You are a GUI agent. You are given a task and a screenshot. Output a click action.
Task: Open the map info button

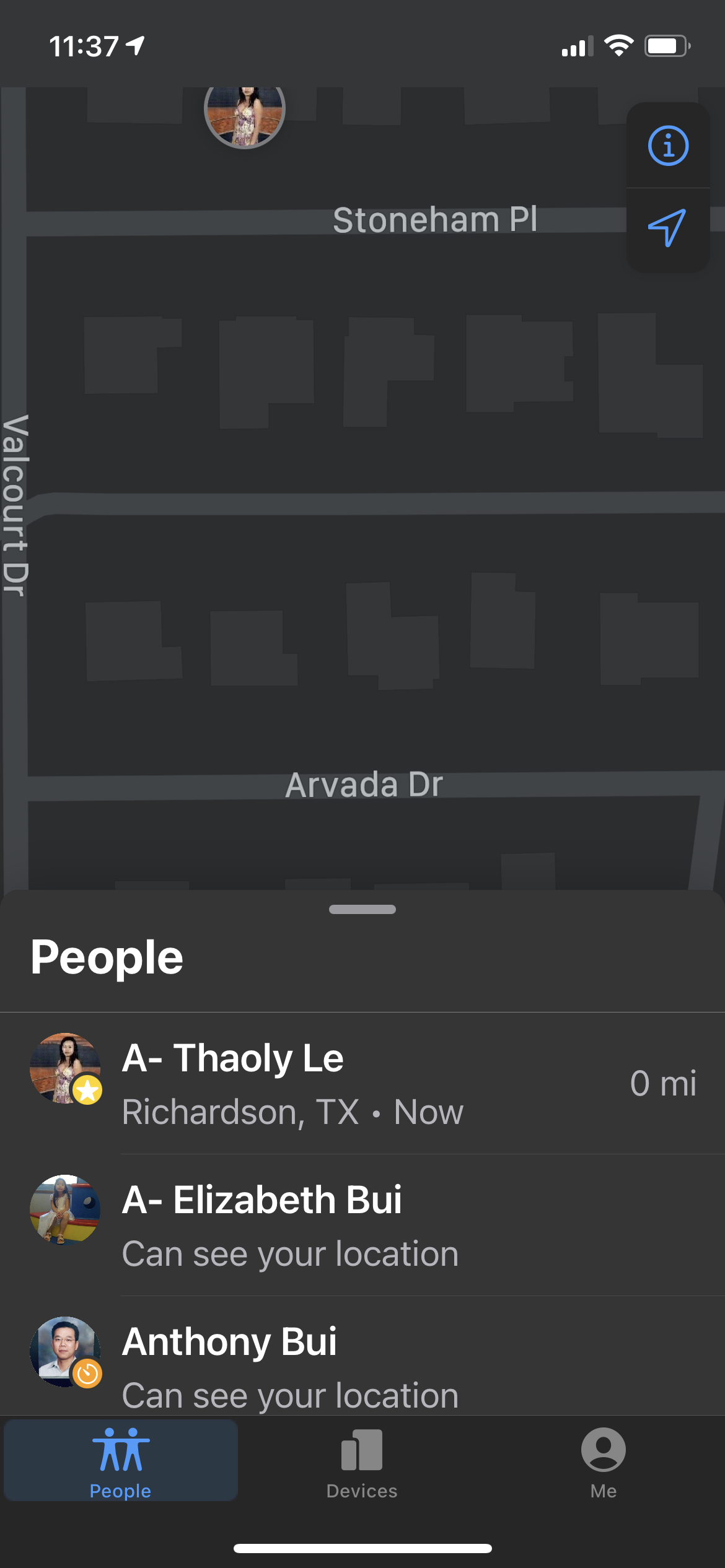667,146
